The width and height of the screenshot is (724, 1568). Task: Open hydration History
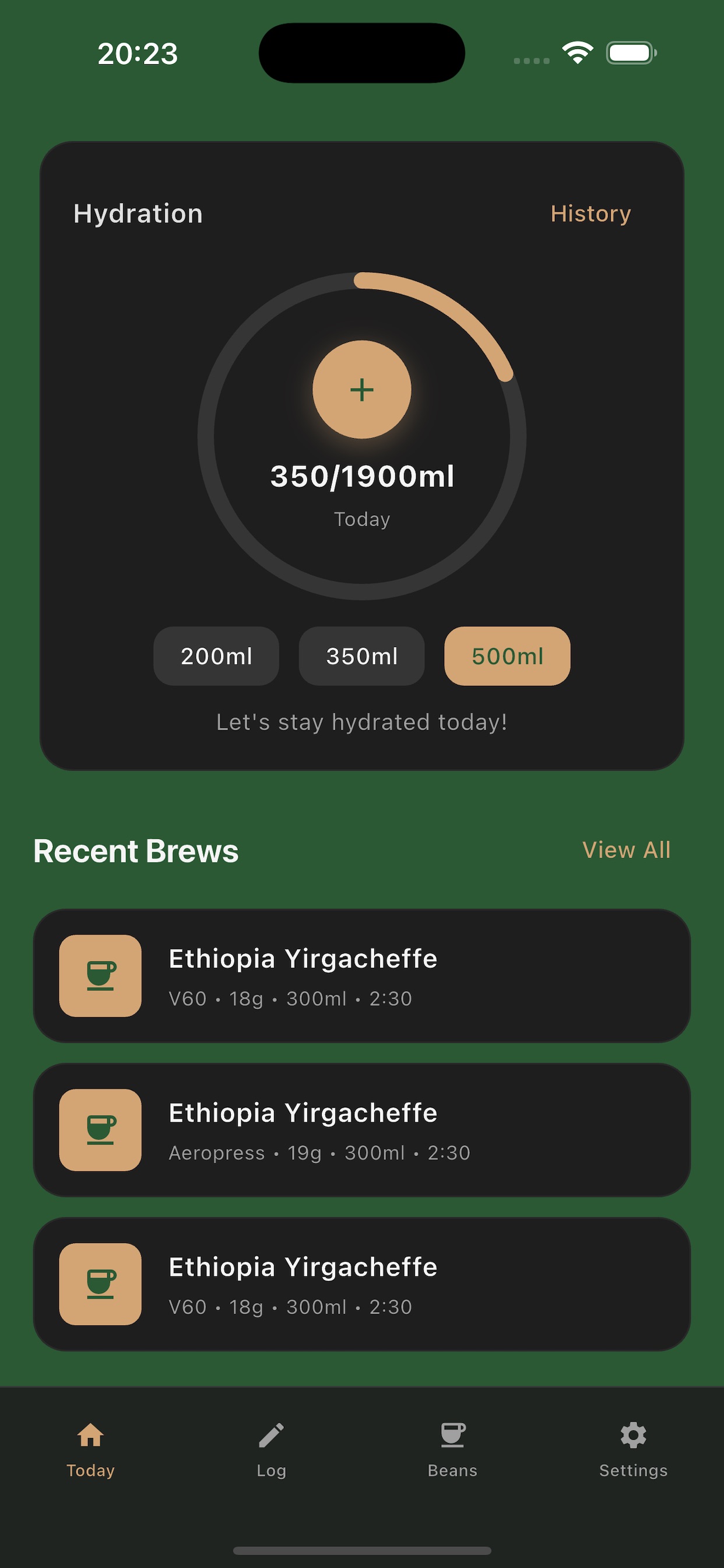[x=590, y=213]
